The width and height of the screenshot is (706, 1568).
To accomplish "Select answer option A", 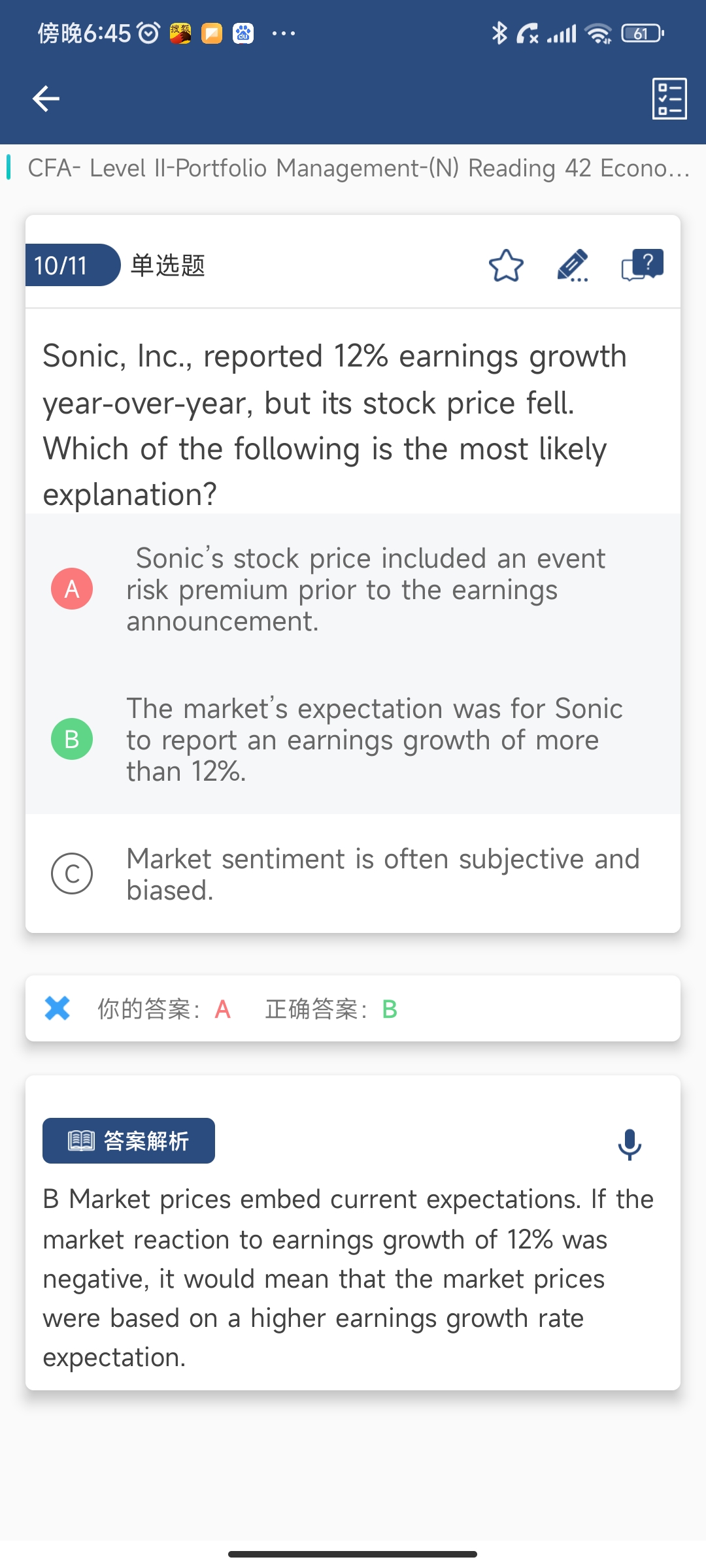I will click(353, 589).
